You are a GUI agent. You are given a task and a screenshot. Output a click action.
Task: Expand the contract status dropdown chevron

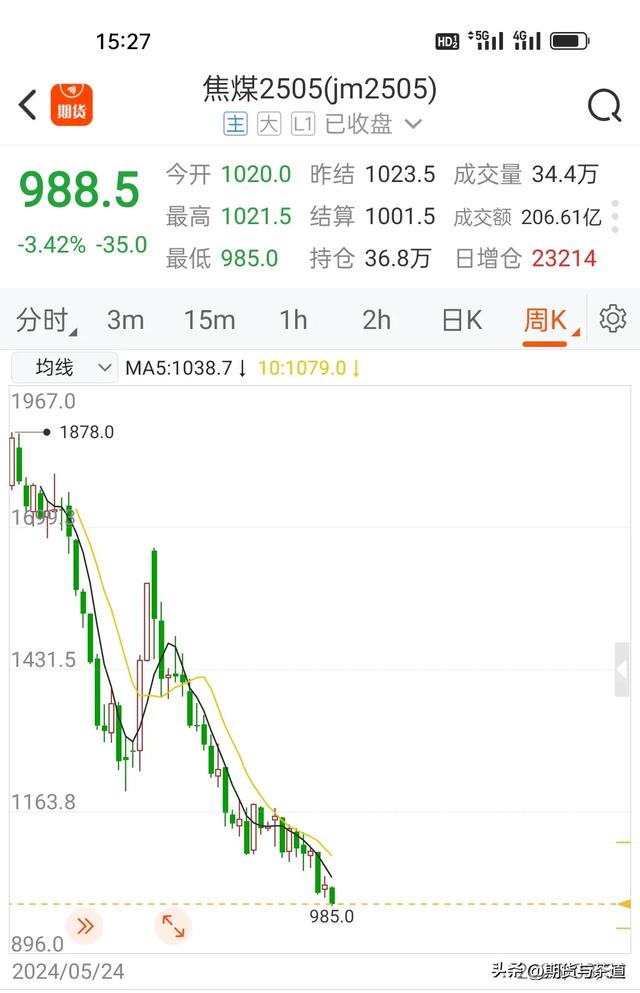coord(414,124)
